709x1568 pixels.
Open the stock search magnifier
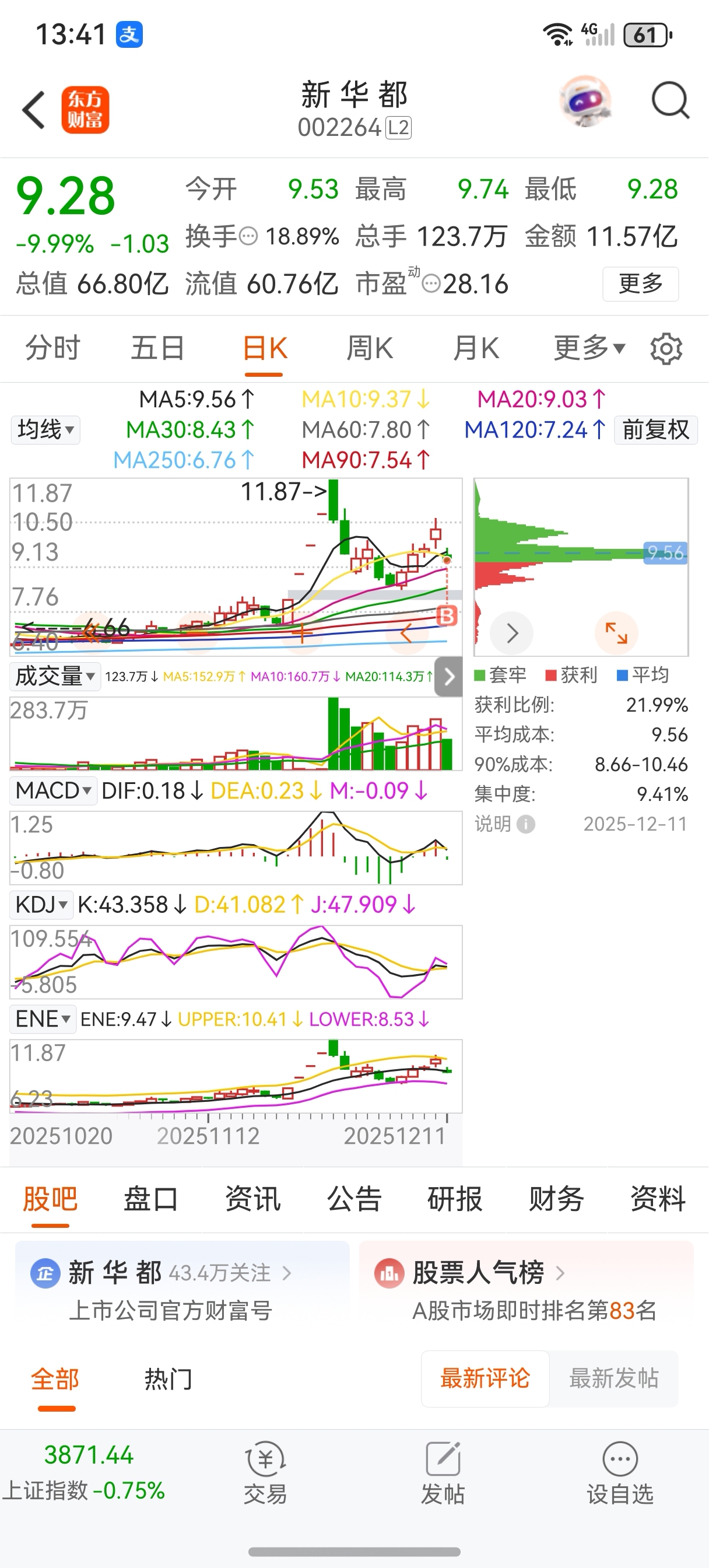tap(669, 100)
